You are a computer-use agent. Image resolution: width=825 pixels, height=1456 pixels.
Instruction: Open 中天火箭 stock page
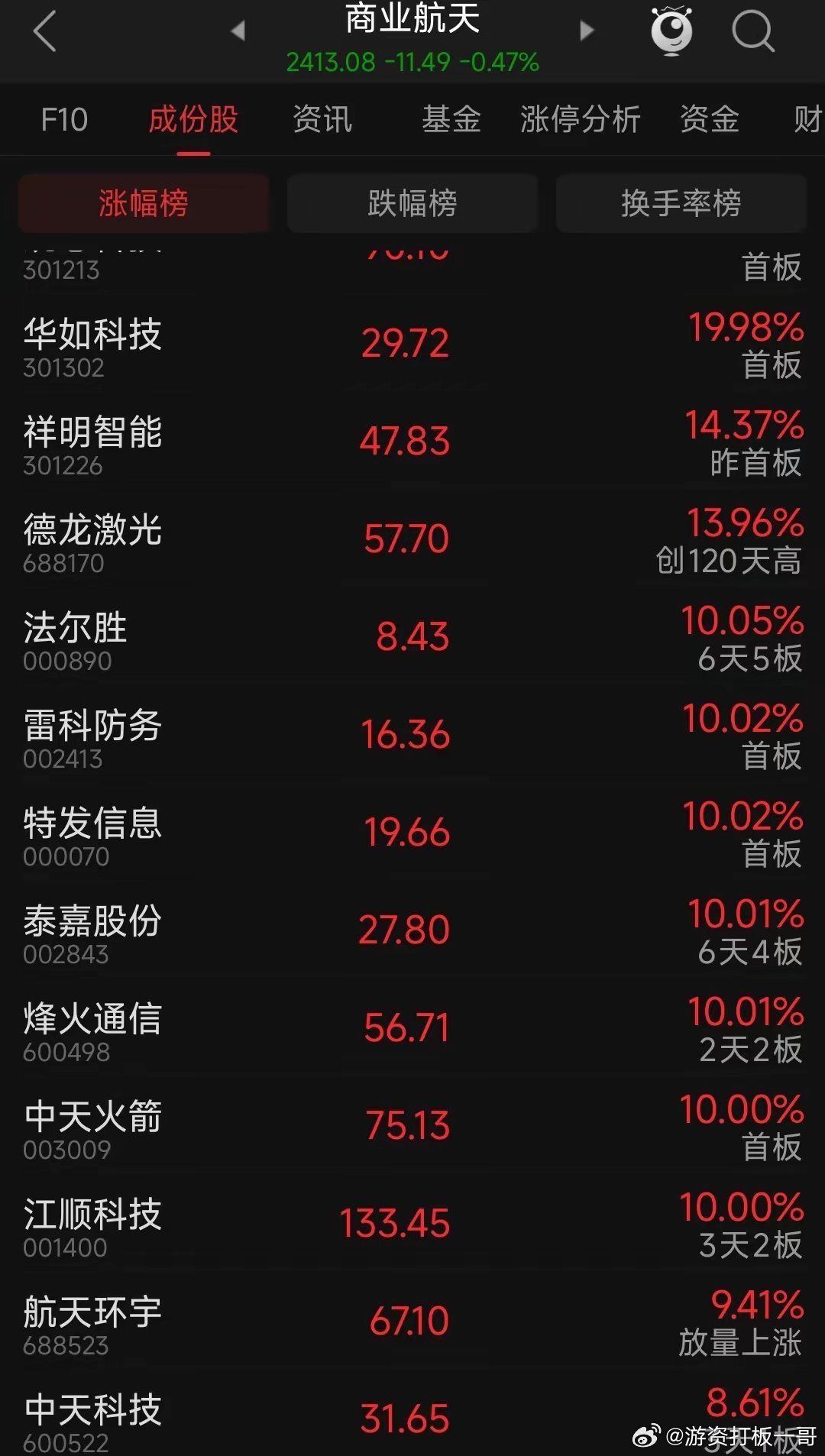tap(92, 1121)
